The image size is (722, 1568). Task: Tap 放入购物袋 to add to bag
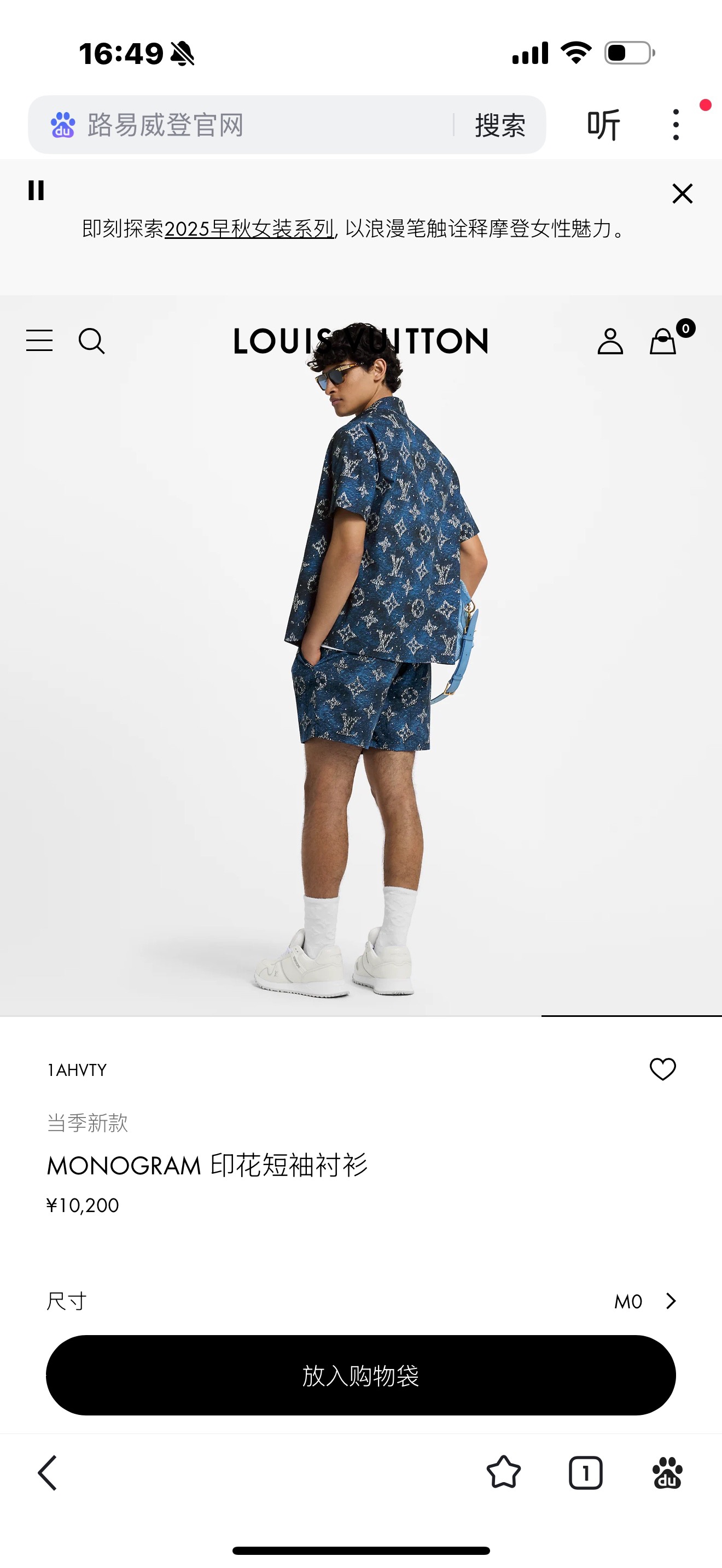361,1375
